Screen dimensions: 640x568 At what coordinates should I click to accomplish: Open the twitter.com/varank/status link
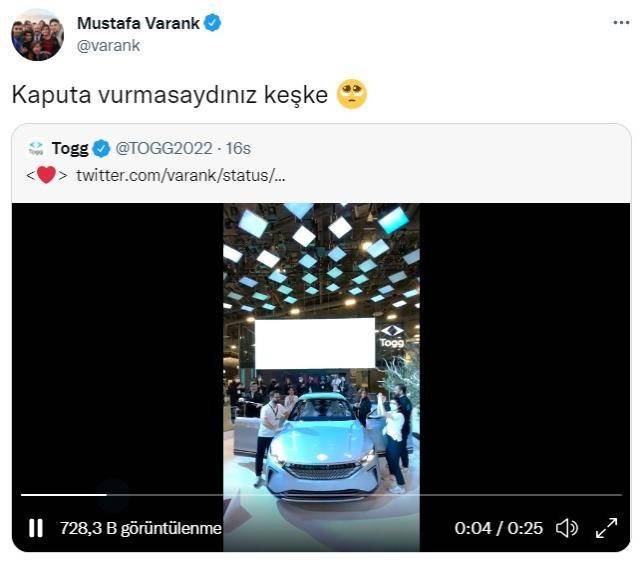click(x=180, y=175)
